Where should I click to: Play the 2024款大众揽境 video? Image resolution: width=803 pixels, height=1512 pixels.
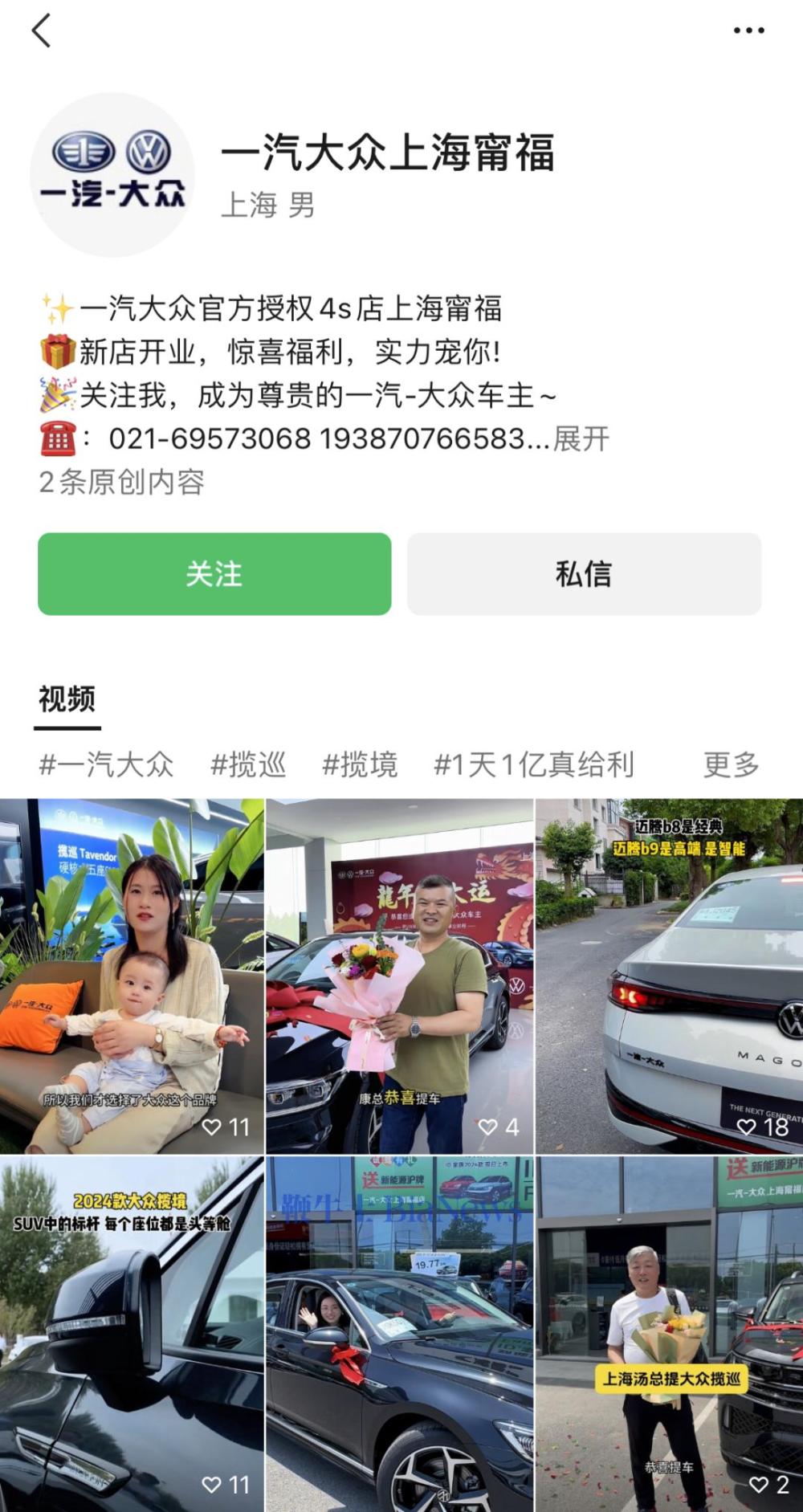(x=132, y=1333)
